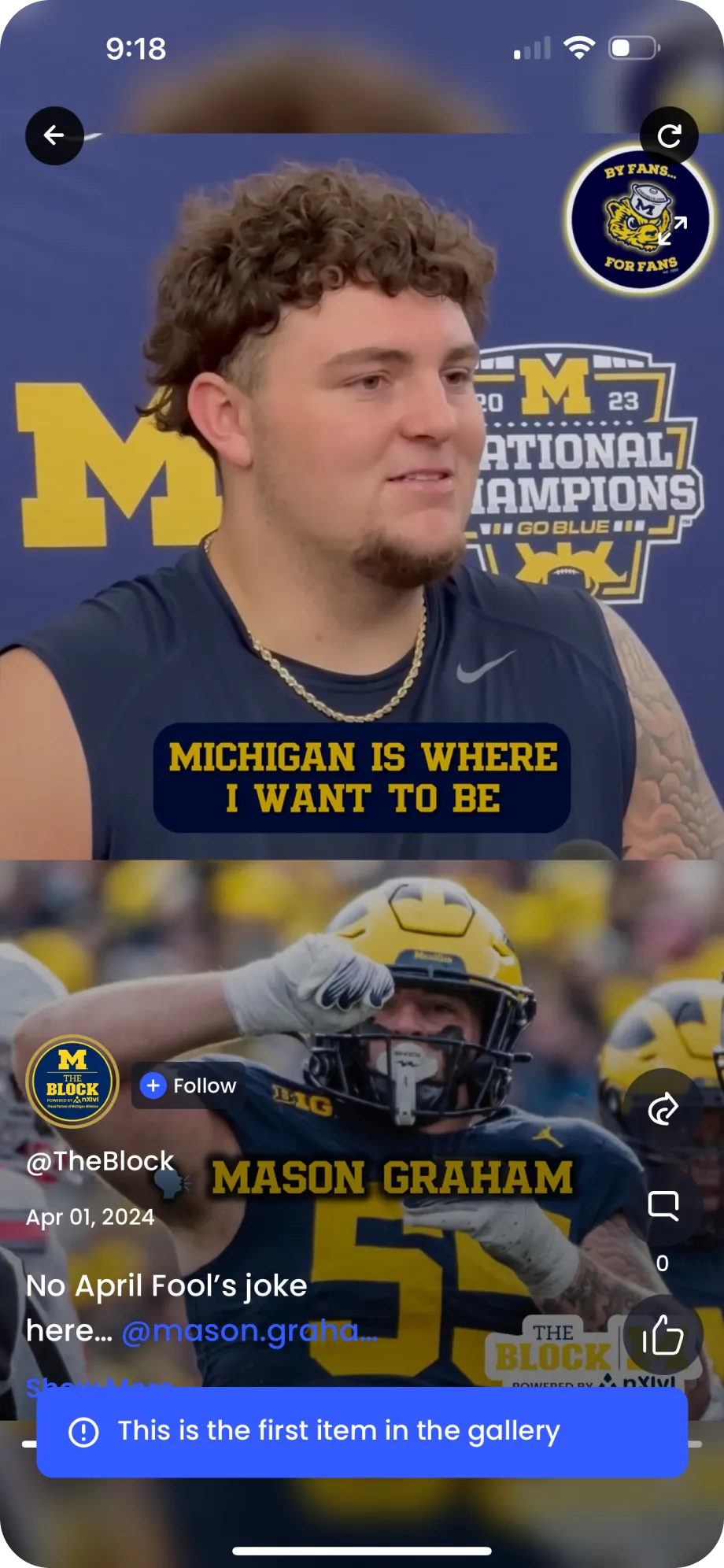
Task: Reload the video with refresh icon
Action: click(x=669, y=135)
